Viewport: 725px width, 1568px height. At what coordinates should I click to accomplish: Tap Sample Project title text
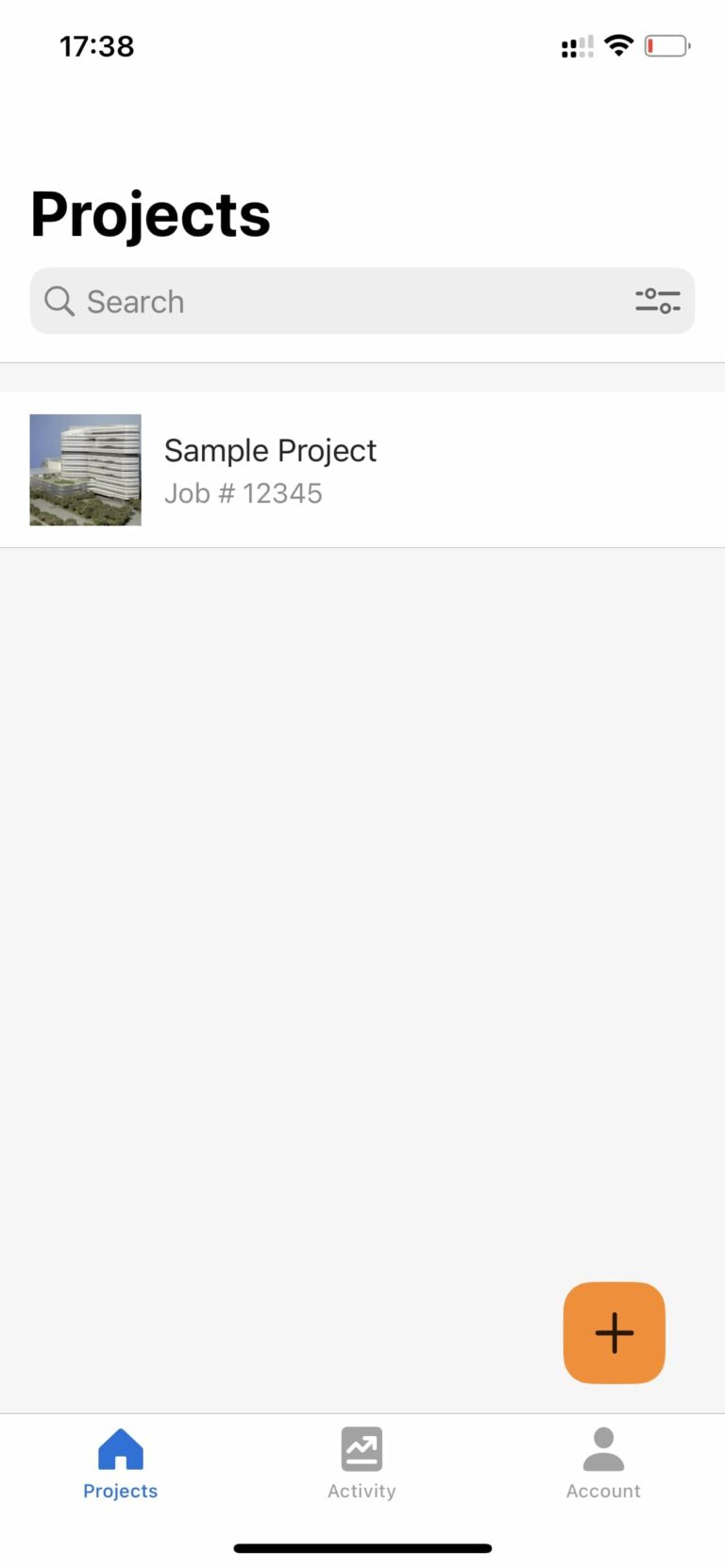[x=270, y=450]
